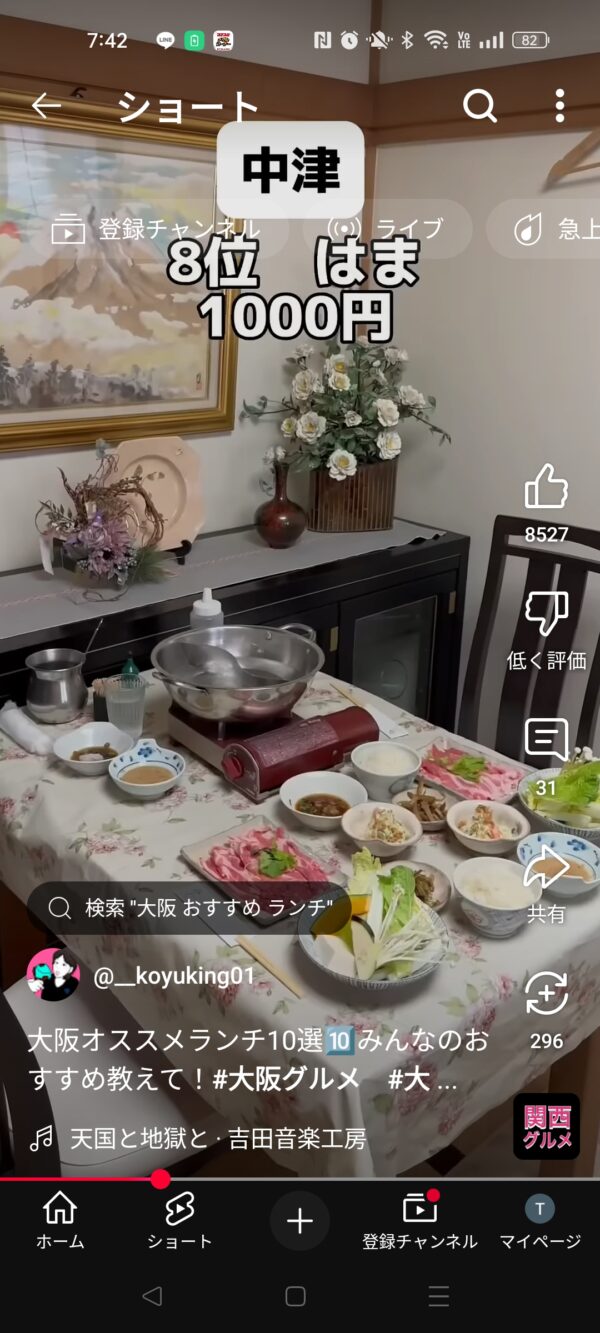Tap the system back navigation button
The image size is (600, 1333).
point(152,1296)
